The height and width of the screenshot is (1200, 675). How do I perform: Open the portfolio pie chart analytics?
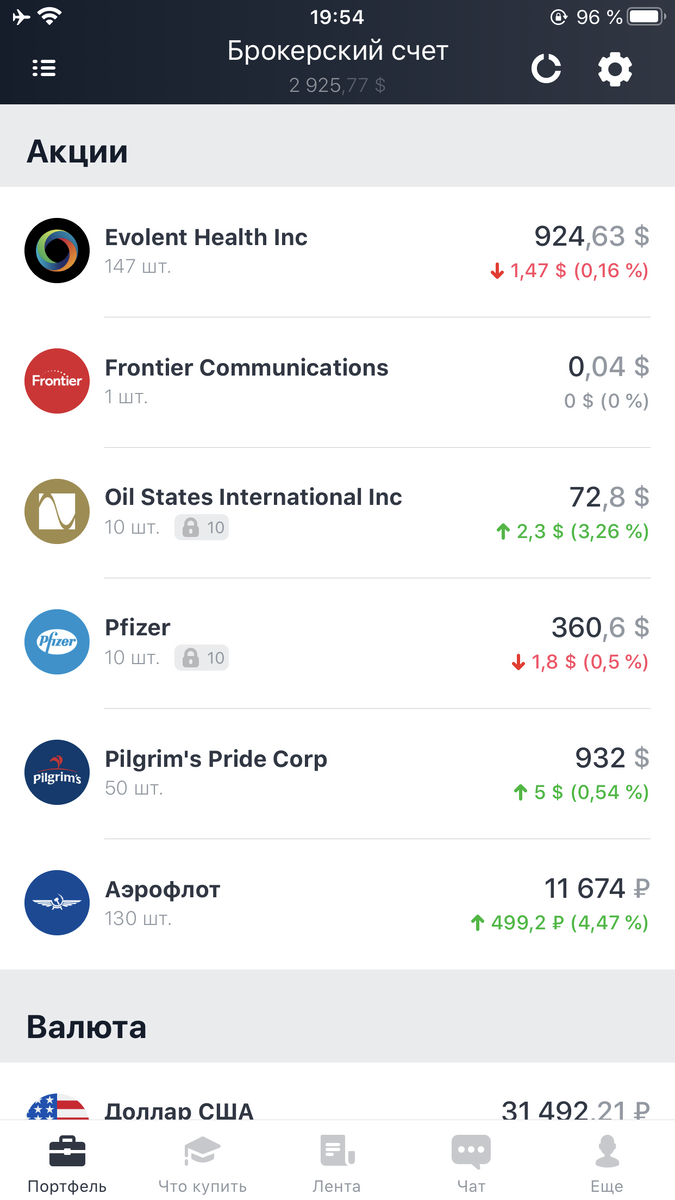coord(546,69)
